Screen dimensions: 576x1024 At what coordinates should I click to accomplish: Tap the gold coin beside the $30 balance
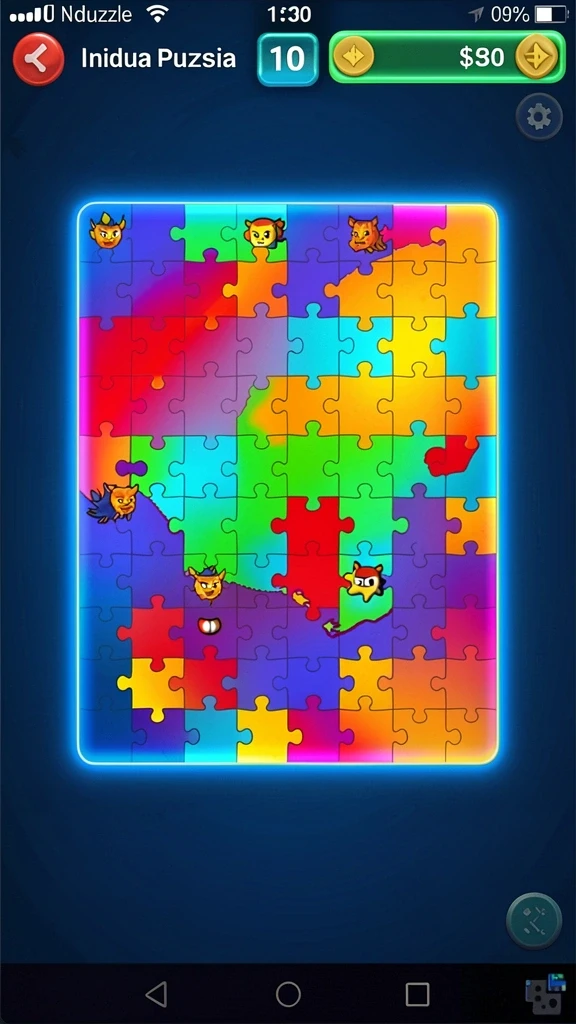537,57
